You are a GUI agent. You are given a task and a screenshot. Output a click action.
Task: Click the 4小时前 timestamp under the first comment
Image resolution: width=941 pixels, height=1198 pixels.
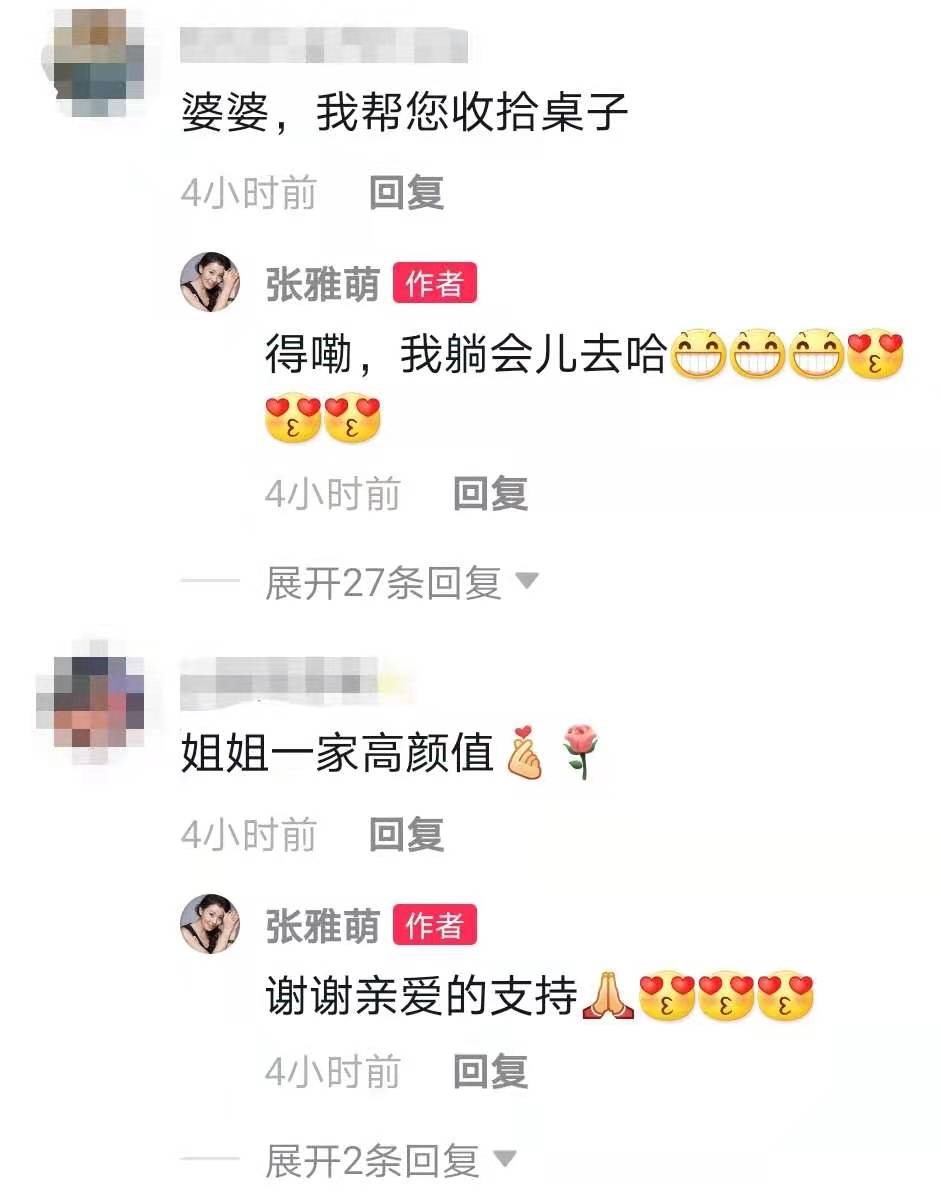click(248, 193)
